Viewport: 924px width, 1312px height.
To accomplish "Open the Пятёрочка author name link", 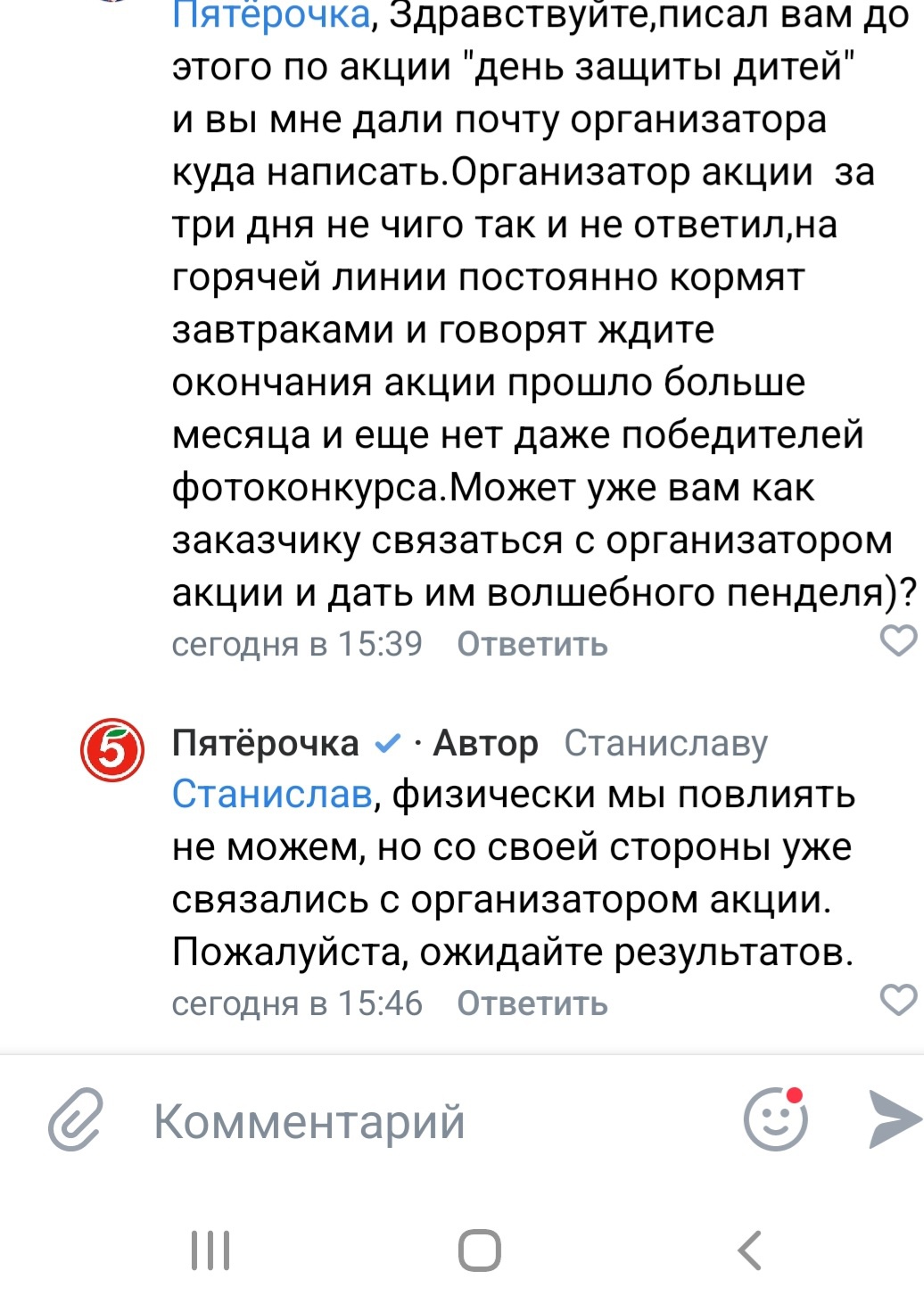I will click(x=265, y=743).
